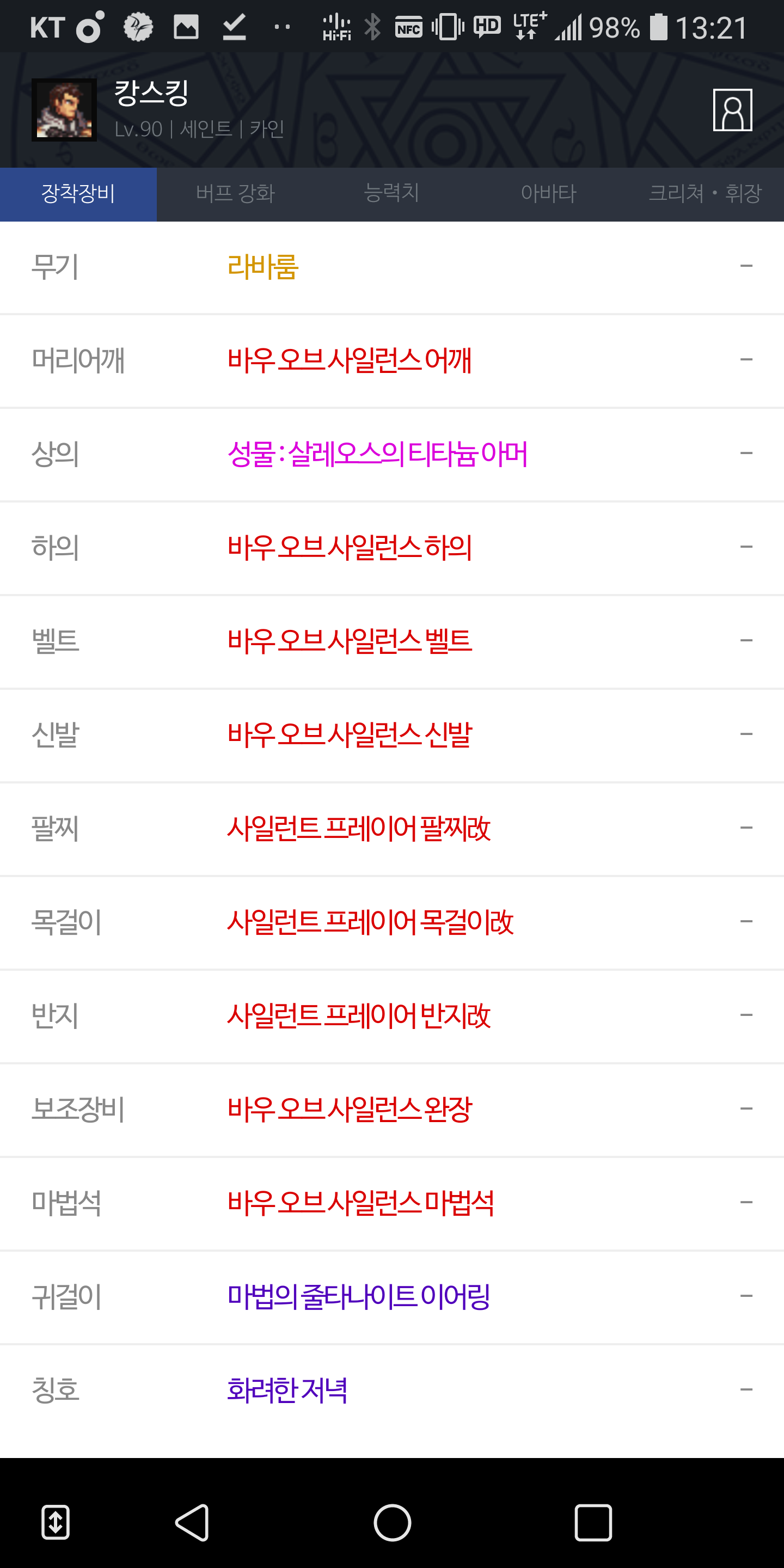View 바우 오브 사일런스 완장 details
The image size is (784, 1568).
[x=392, y=1109]
